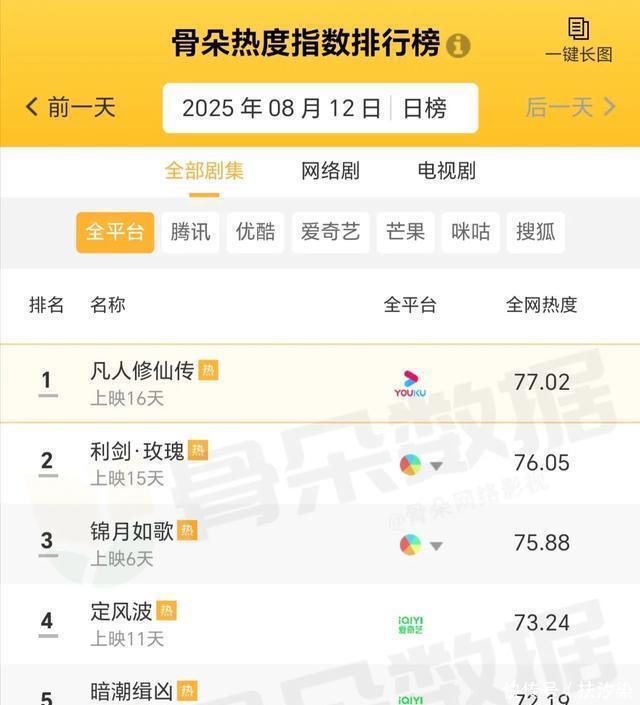Expand platform dropdown for 利剑·玫瑰
640x705 pixels.
[436, 466]
